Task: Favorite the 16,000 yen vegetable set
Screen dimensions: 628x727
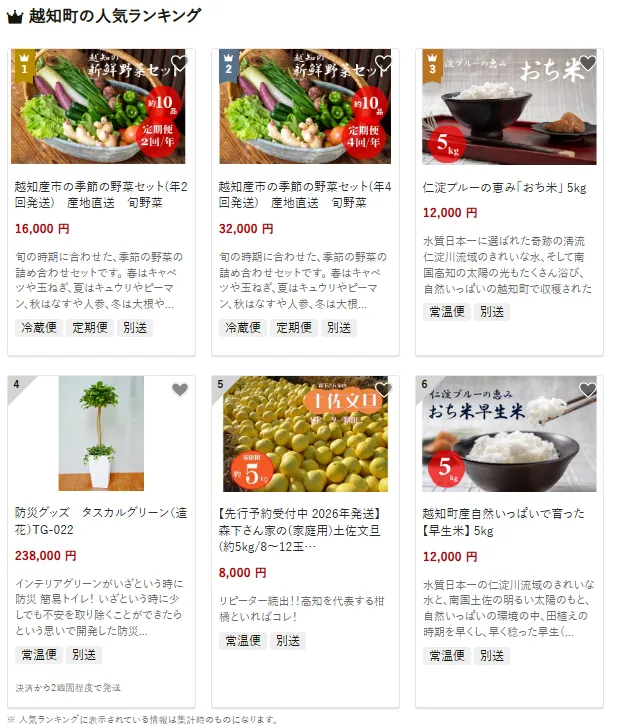Action: click(x=179, y=64)
